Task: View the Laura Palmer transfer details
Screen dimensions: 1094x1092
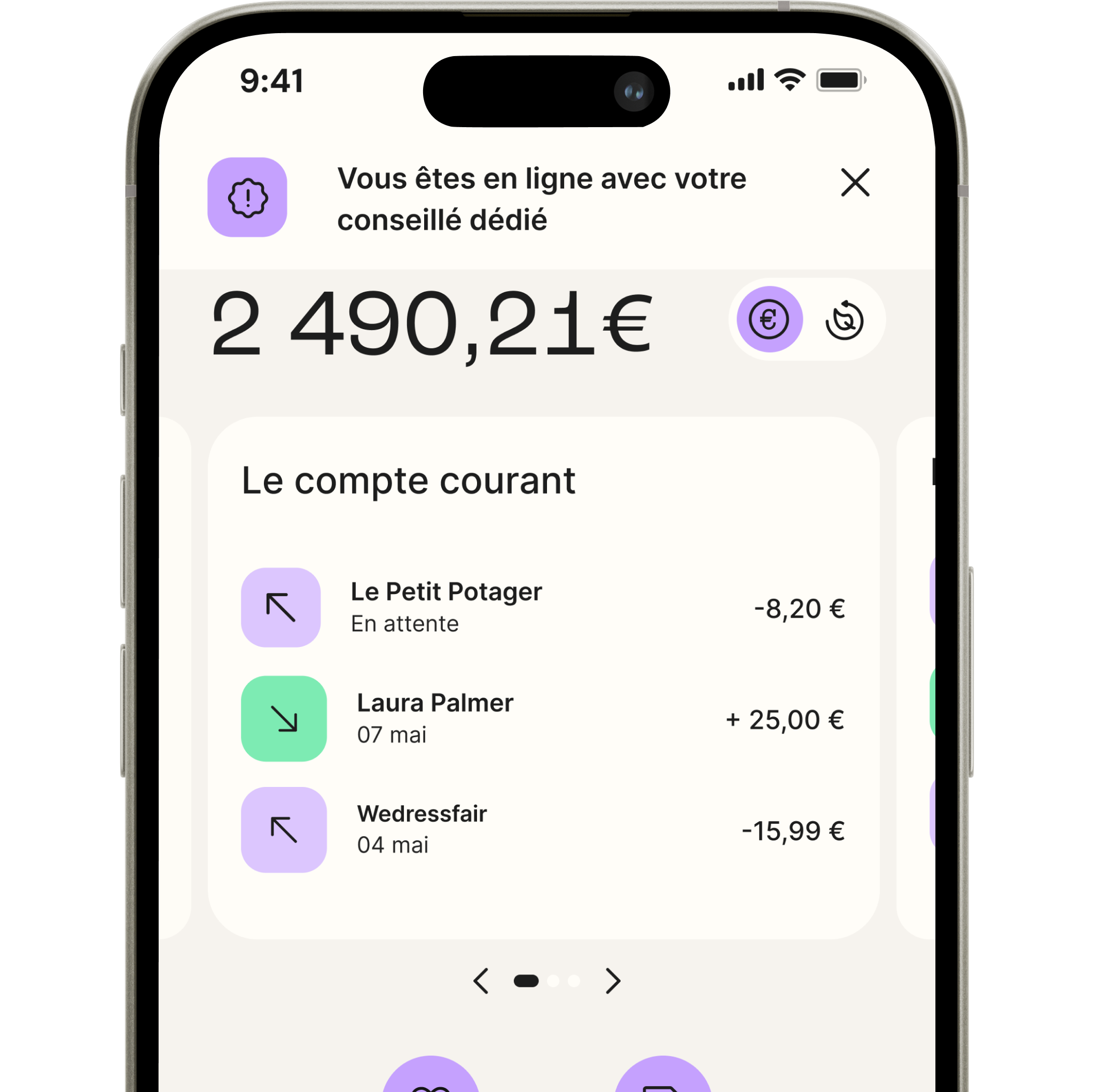Action: (x=543, y=718)
